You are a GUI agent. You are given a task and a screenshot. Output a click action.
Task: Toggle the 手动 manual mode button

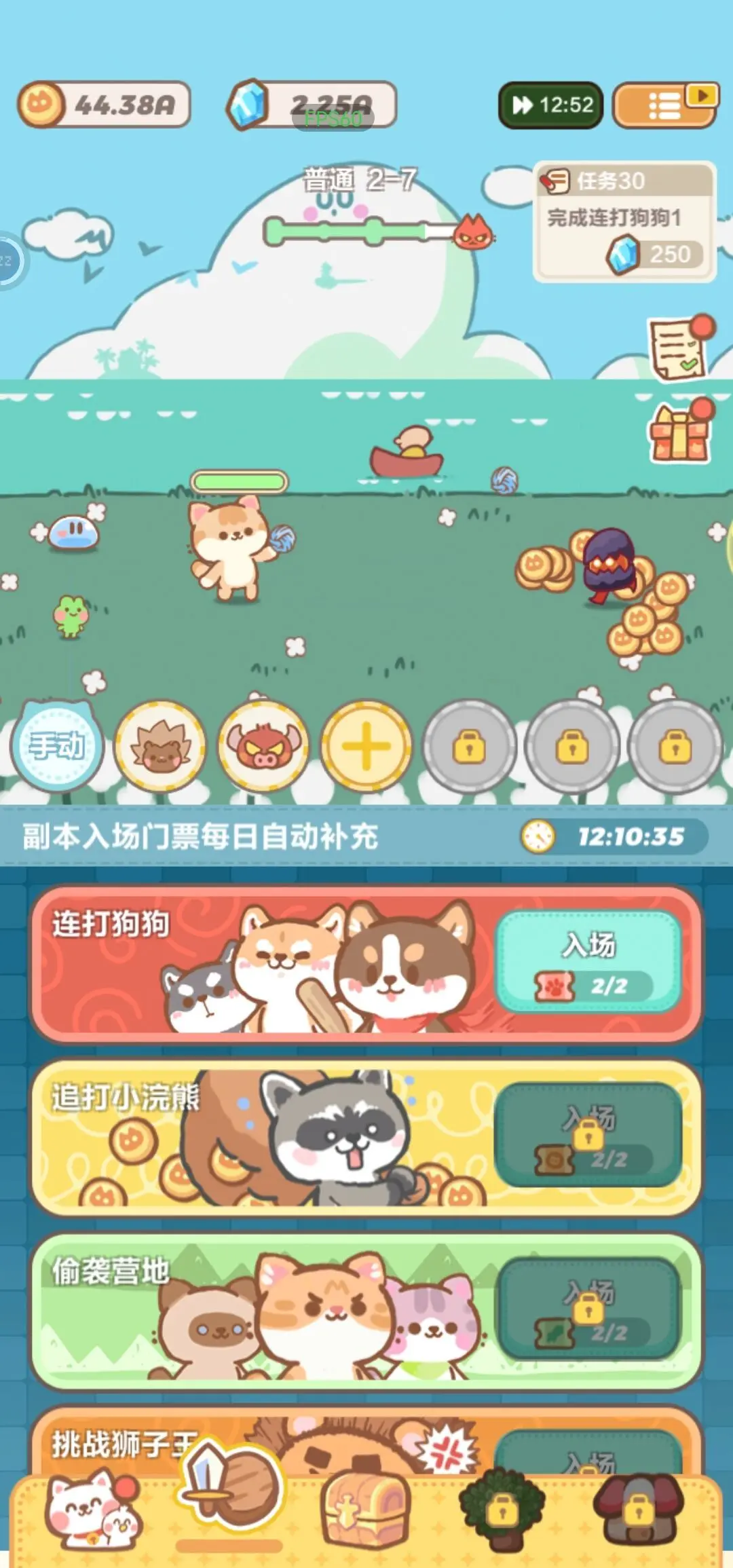tap(58, 745)
